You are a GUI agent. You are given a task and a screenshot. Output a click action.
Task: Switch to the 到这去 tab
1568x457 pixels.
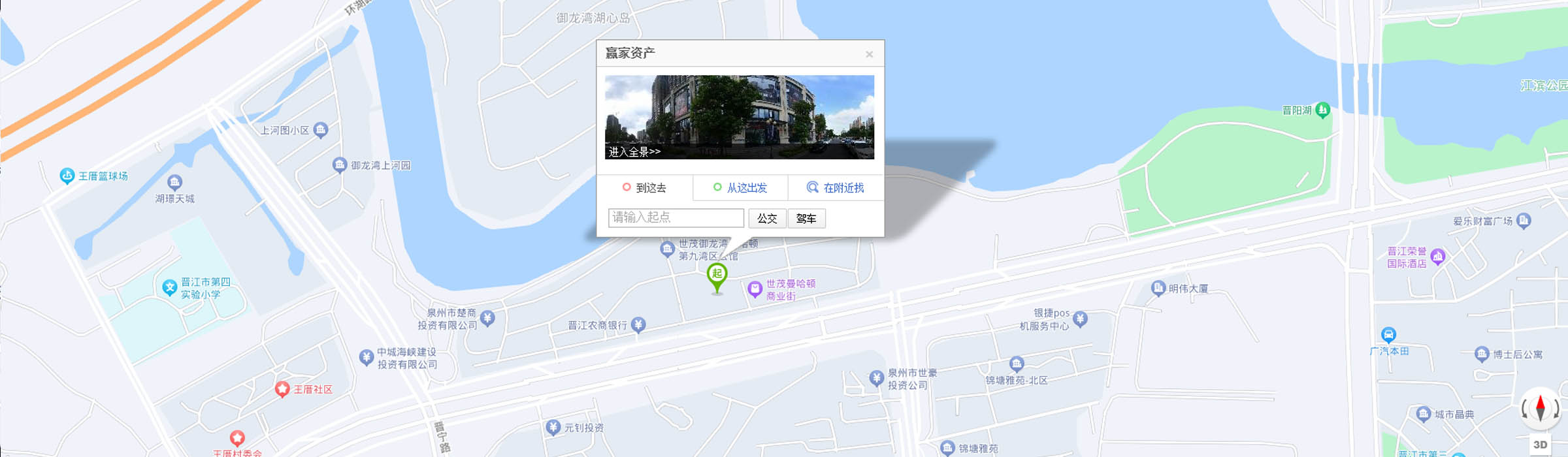click(x=644, y=188)
